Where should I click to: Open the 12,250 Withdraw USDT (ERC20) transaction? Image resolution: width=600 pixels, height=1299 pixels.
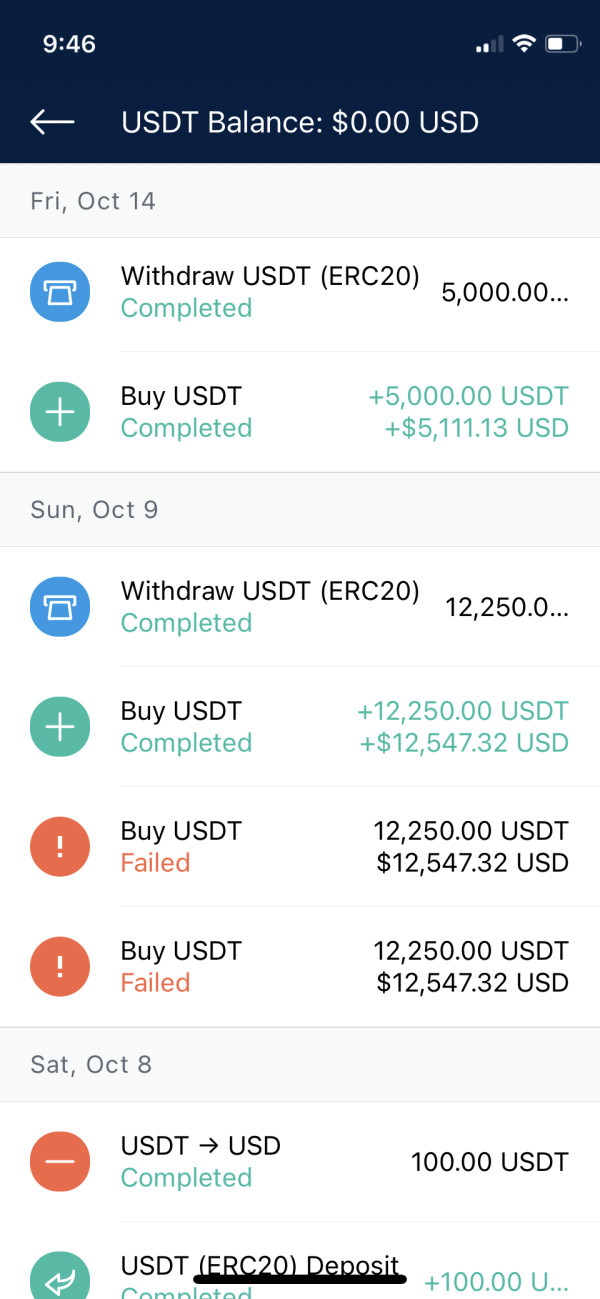(300, 607)
